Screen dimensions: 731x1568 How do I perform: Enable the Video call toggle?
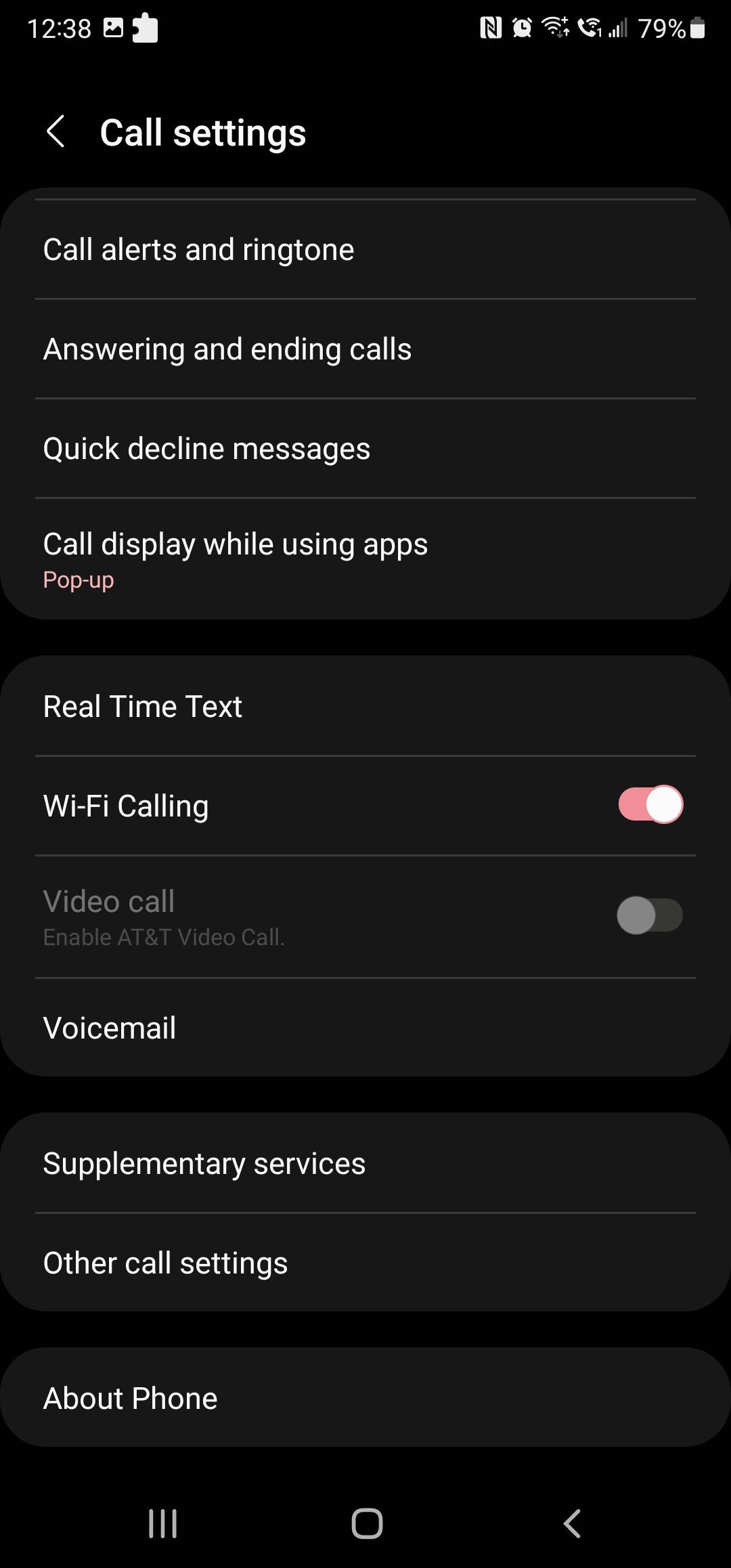(x=649, y=915)
